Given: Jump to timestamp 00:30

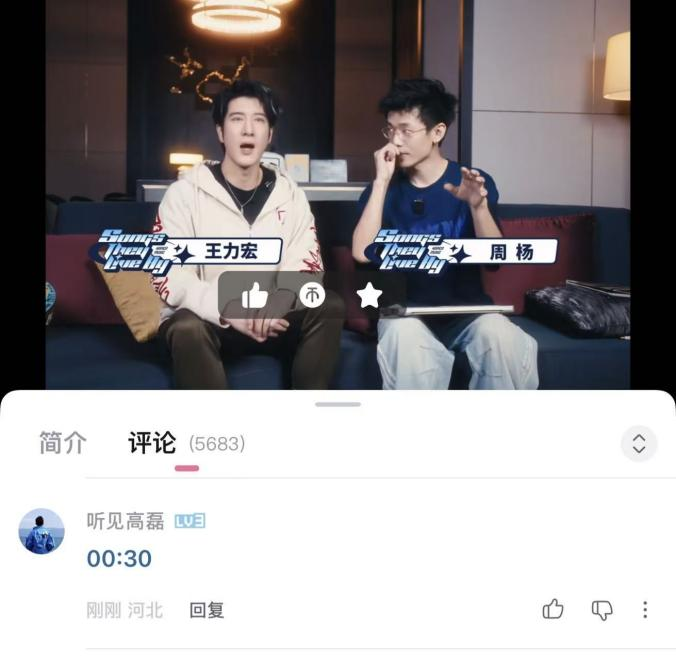Looking at the screenshot, I should point(119,559).
